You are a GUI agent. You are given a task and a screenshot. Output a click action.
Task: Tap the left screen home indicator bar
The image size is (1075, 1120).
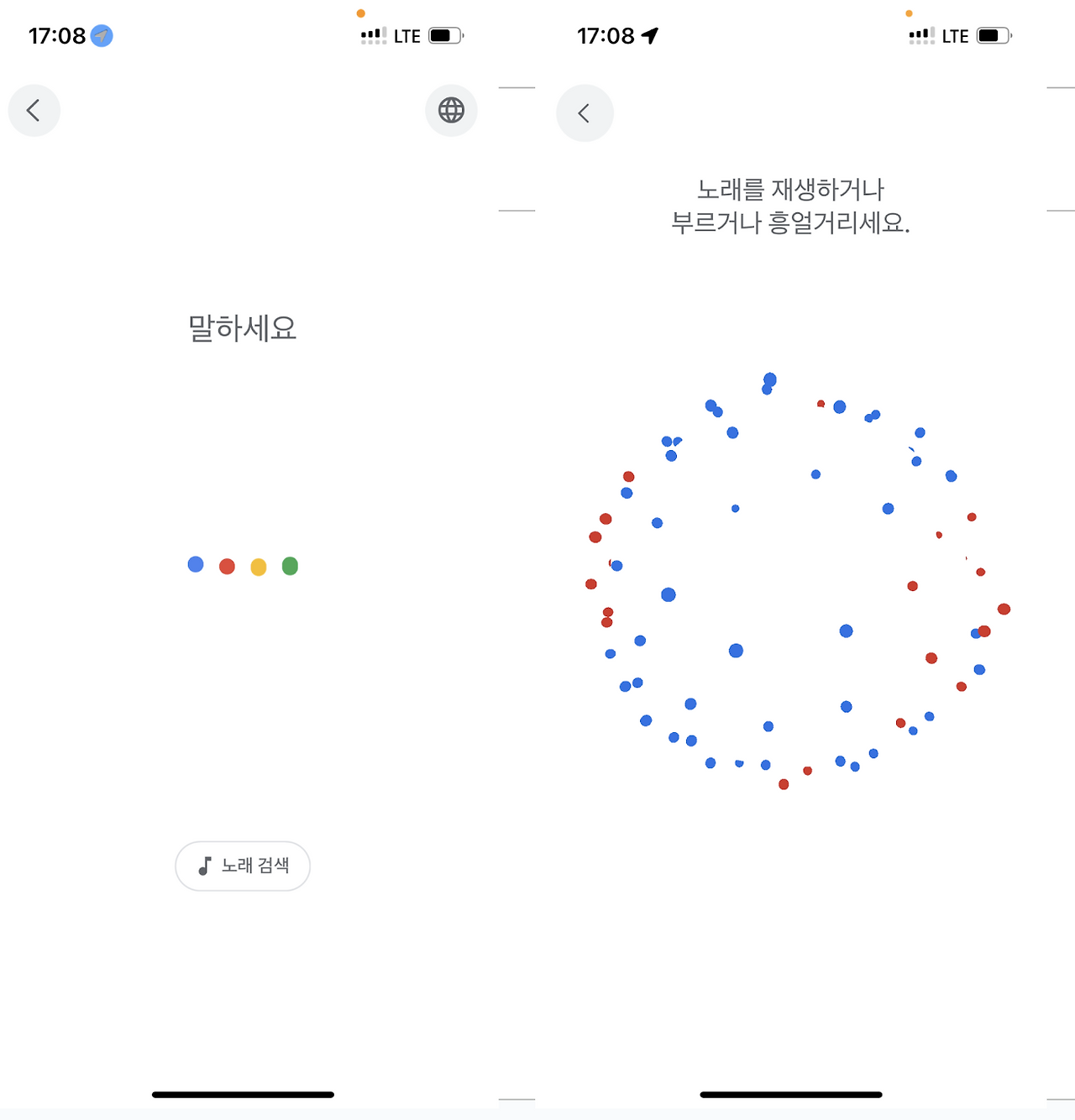[x=242, y=1094]
